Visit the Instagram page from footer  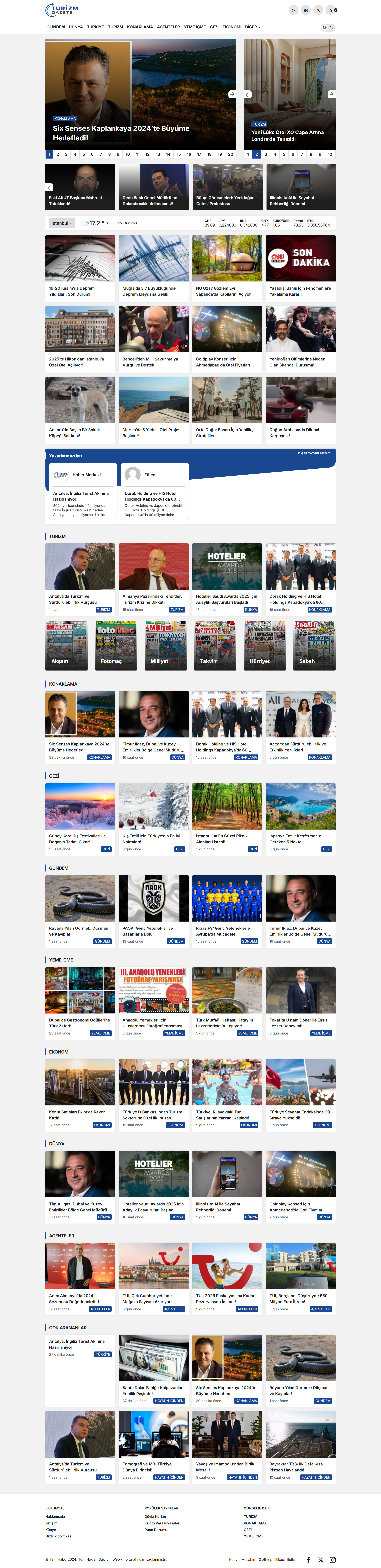(332, 1559)
